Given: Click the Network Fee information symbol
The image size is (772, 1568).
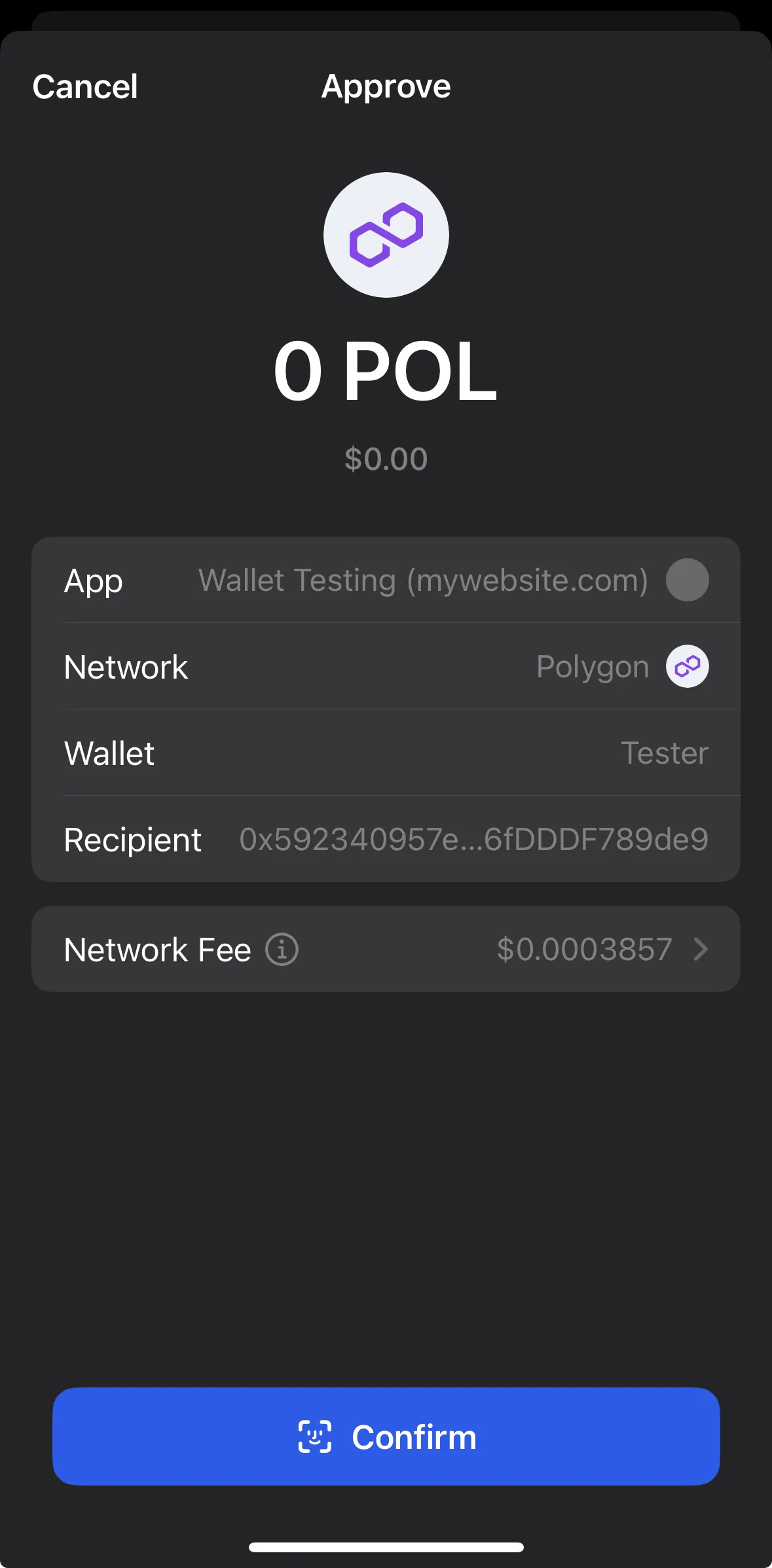Looking at the screenshot, I should [x=282, y=950].
